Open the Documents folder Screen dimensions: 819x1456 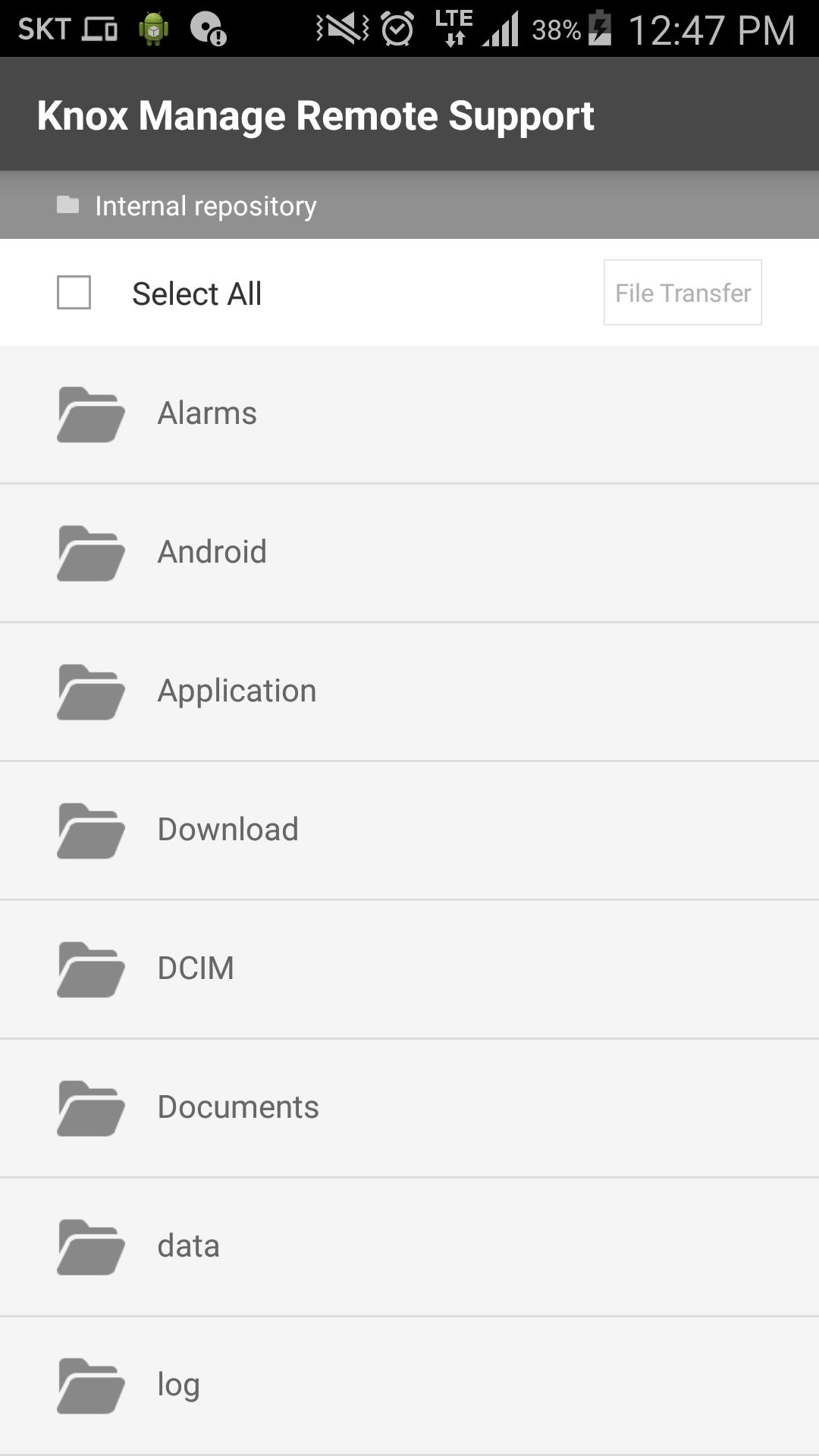(x=409, y=1108)
